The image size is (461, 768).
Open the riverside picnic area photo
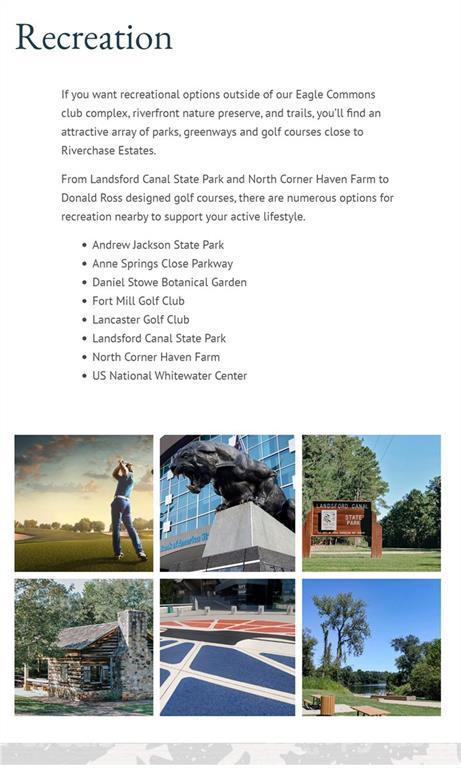pyautogui.click(x=371, y=647)
